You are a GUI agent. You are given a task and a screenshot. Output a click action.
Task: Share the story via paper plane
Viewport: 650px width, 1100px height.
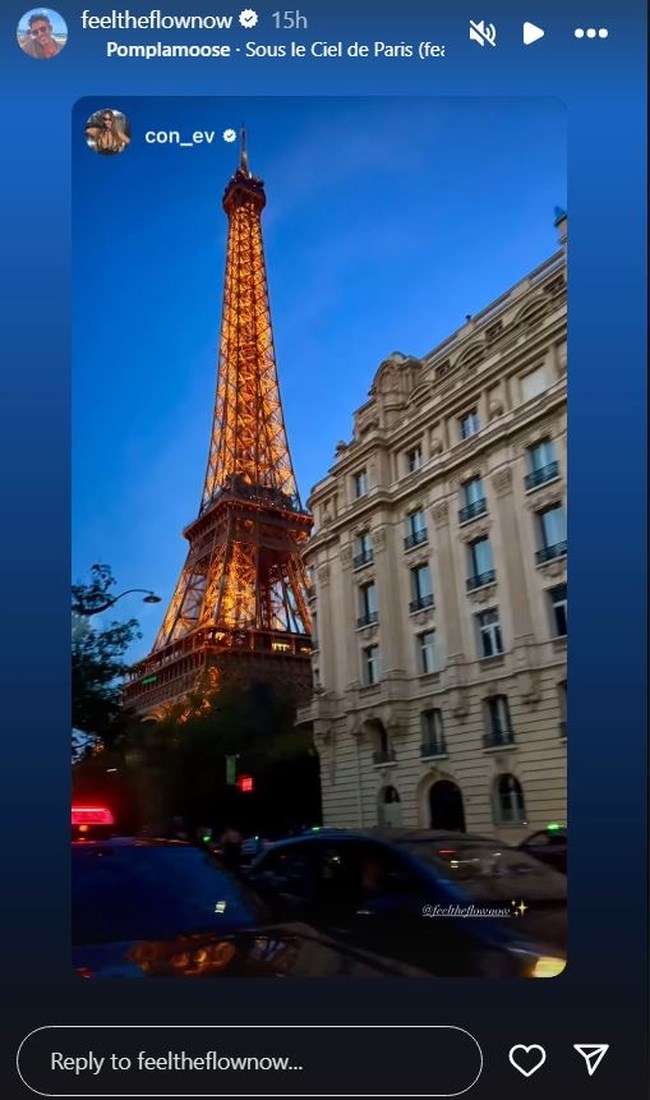coord(591,1060)
